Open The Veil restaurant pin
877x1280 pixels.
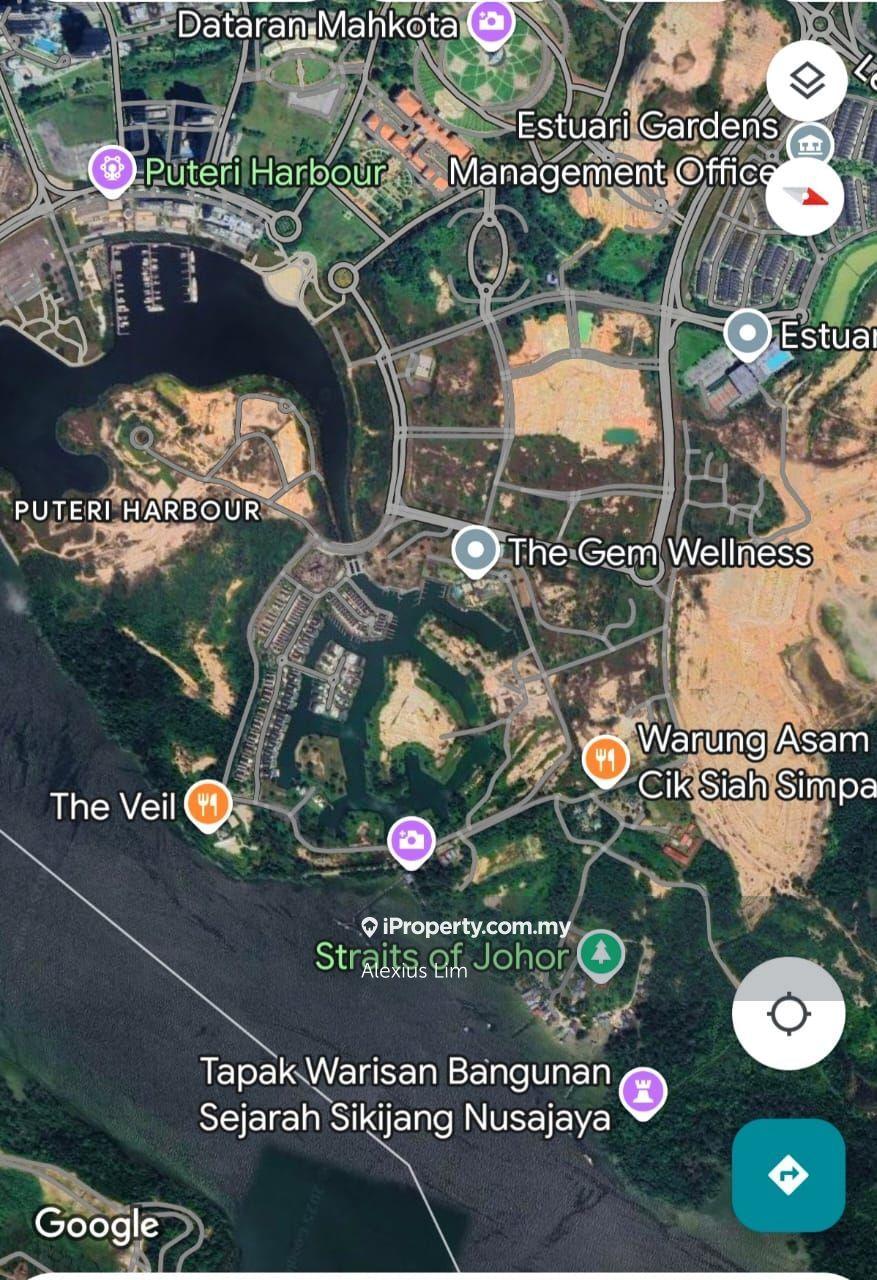208,803
